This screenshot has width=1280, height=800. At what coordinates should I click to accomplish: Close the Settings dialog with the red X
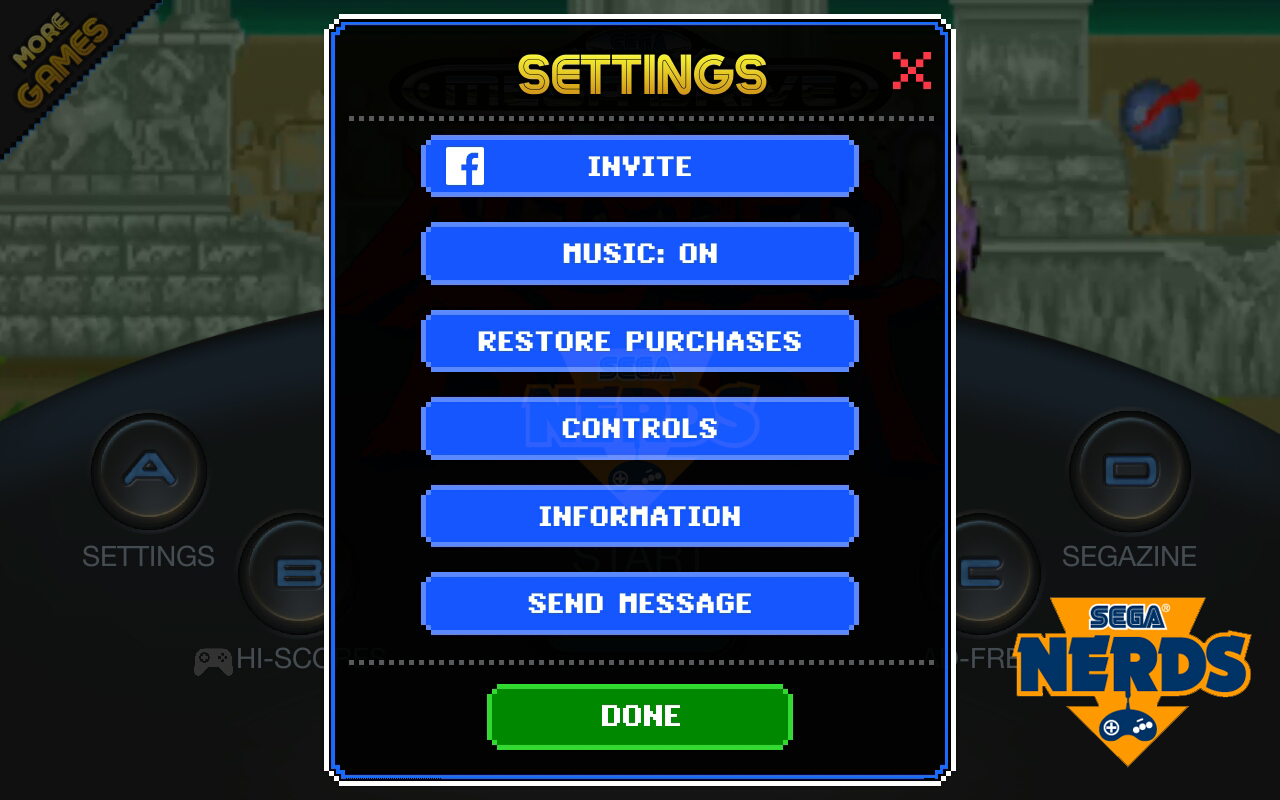(x=911, y=70)
